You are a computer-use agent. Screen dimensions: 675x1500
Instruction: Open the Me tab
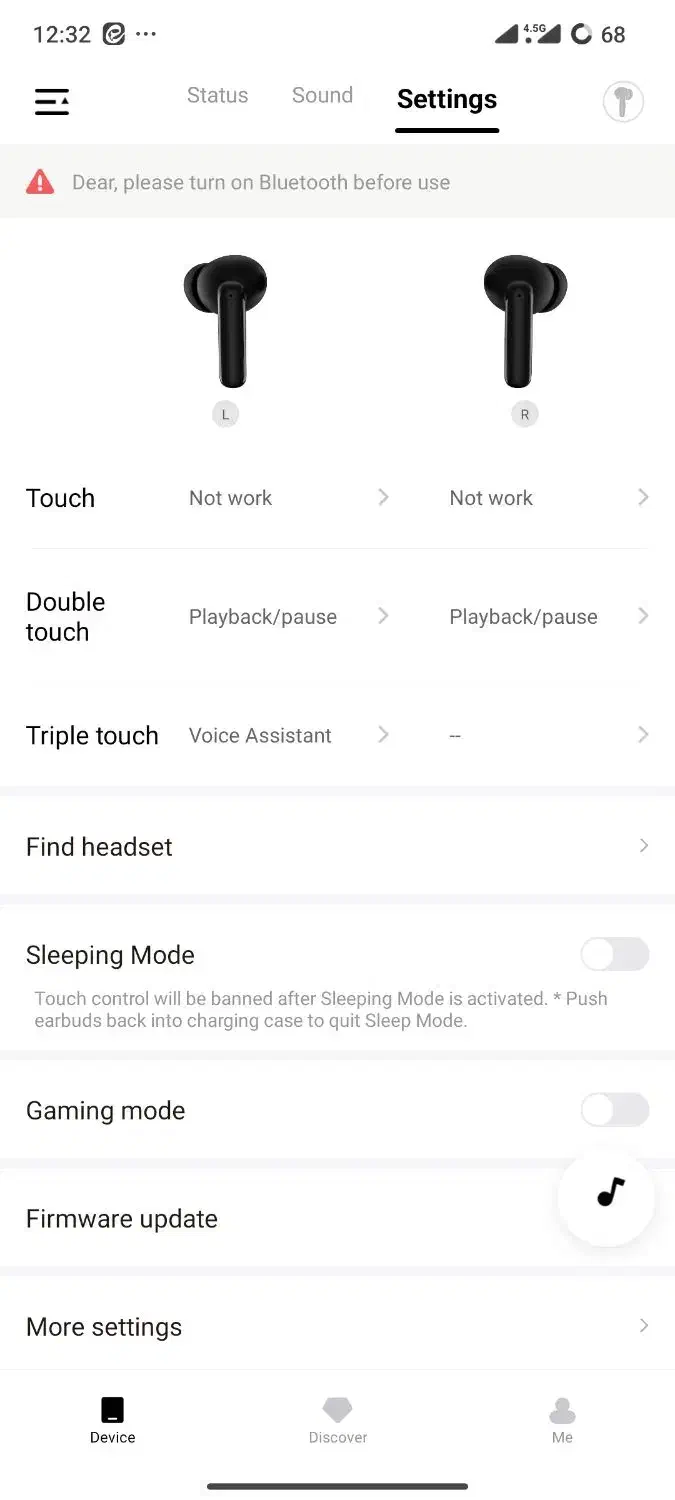point(562,1421)
